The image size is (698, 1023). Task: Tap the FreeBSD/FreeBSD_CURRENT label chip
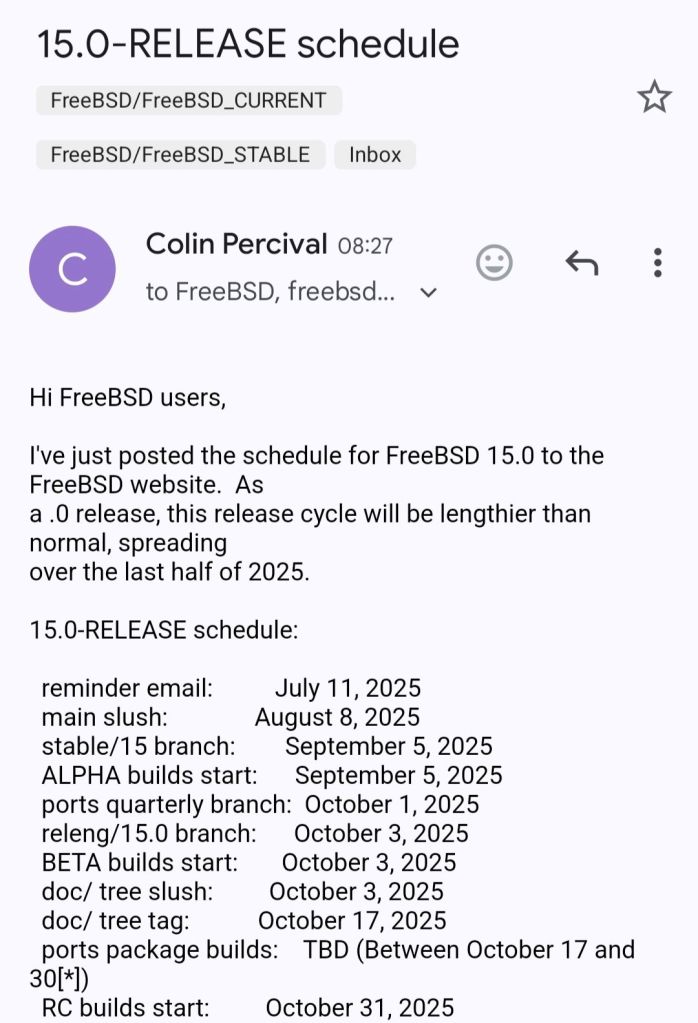click(188, 100)
